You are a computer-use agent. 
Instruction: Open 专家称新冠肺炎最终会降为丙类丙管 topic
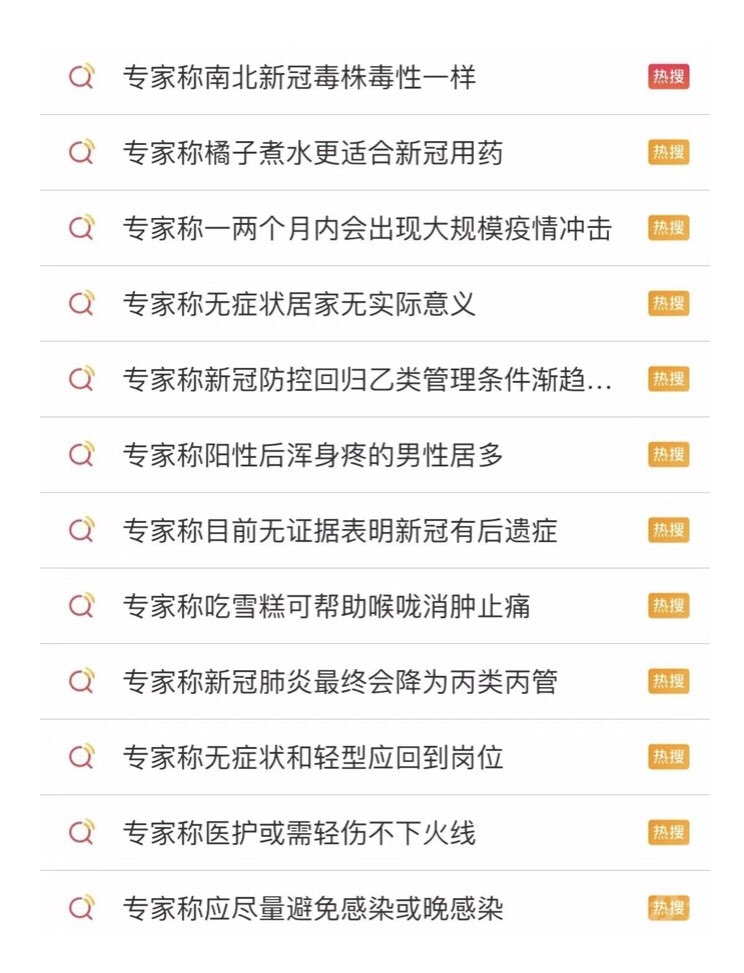(340, 683)
